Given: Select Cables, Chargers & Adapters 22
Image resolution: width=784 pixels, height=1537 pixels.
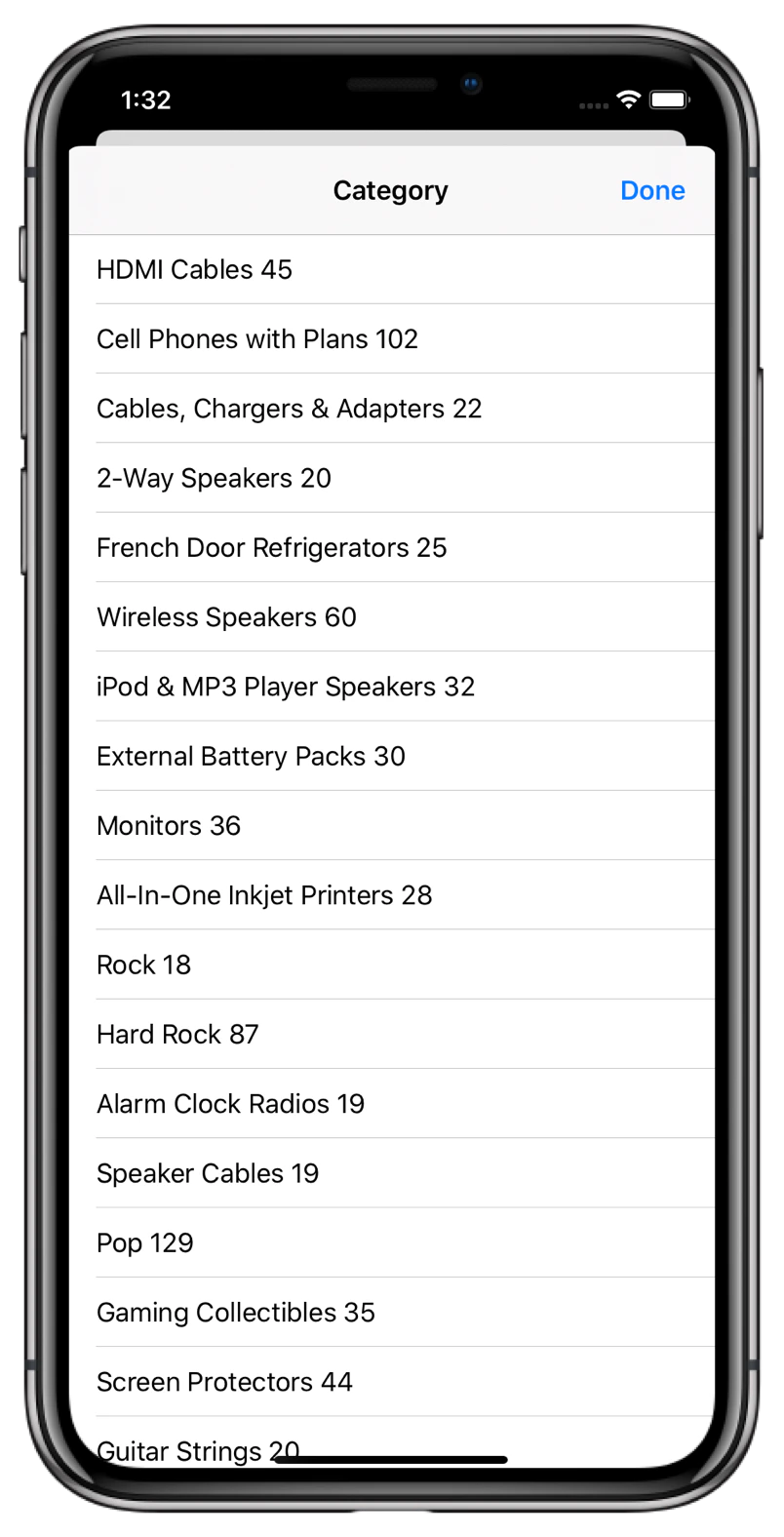Looking at the screenshot, I should pyautogui.click(x=289, y=408).
